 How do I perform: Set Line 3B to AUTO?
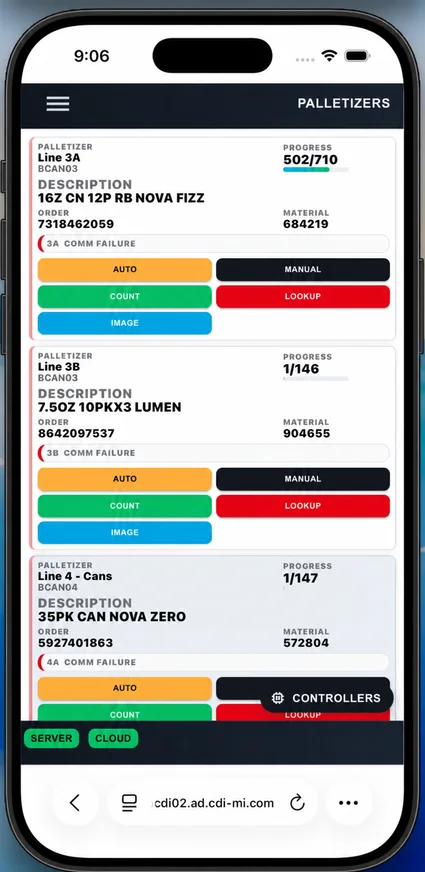[x=125, y=479]
